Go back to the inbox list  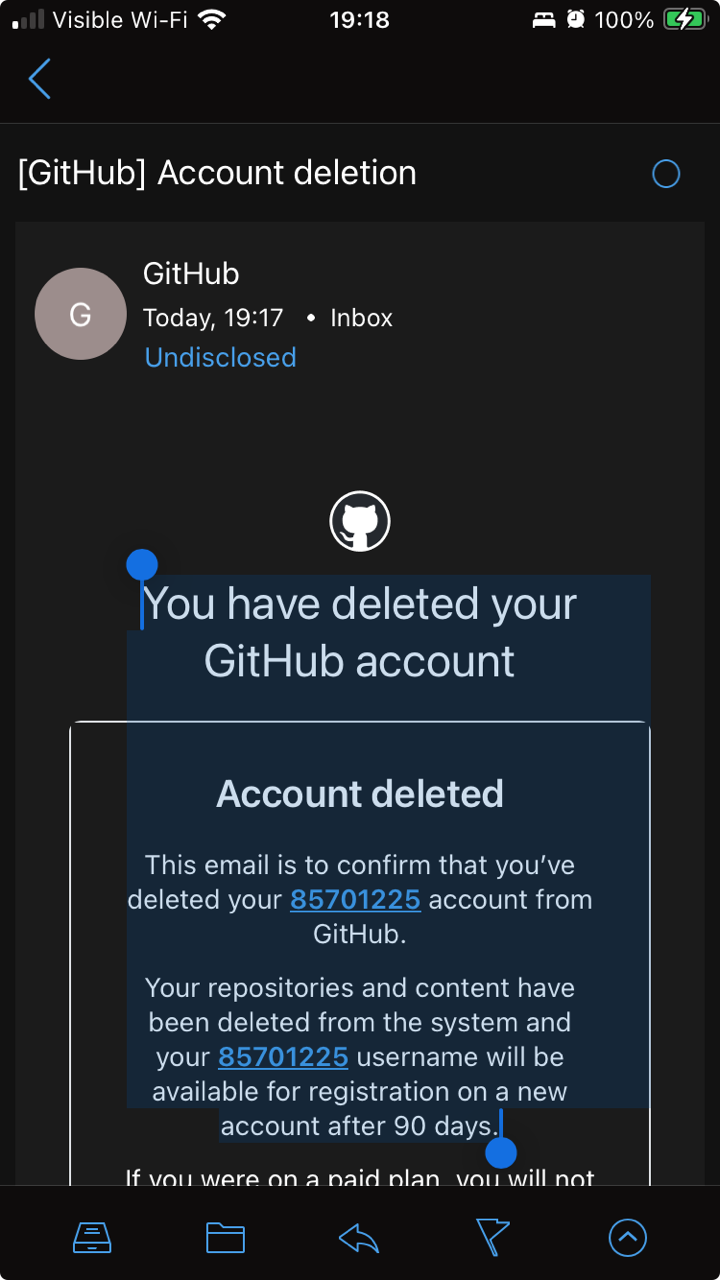click(x=40, y=79)
